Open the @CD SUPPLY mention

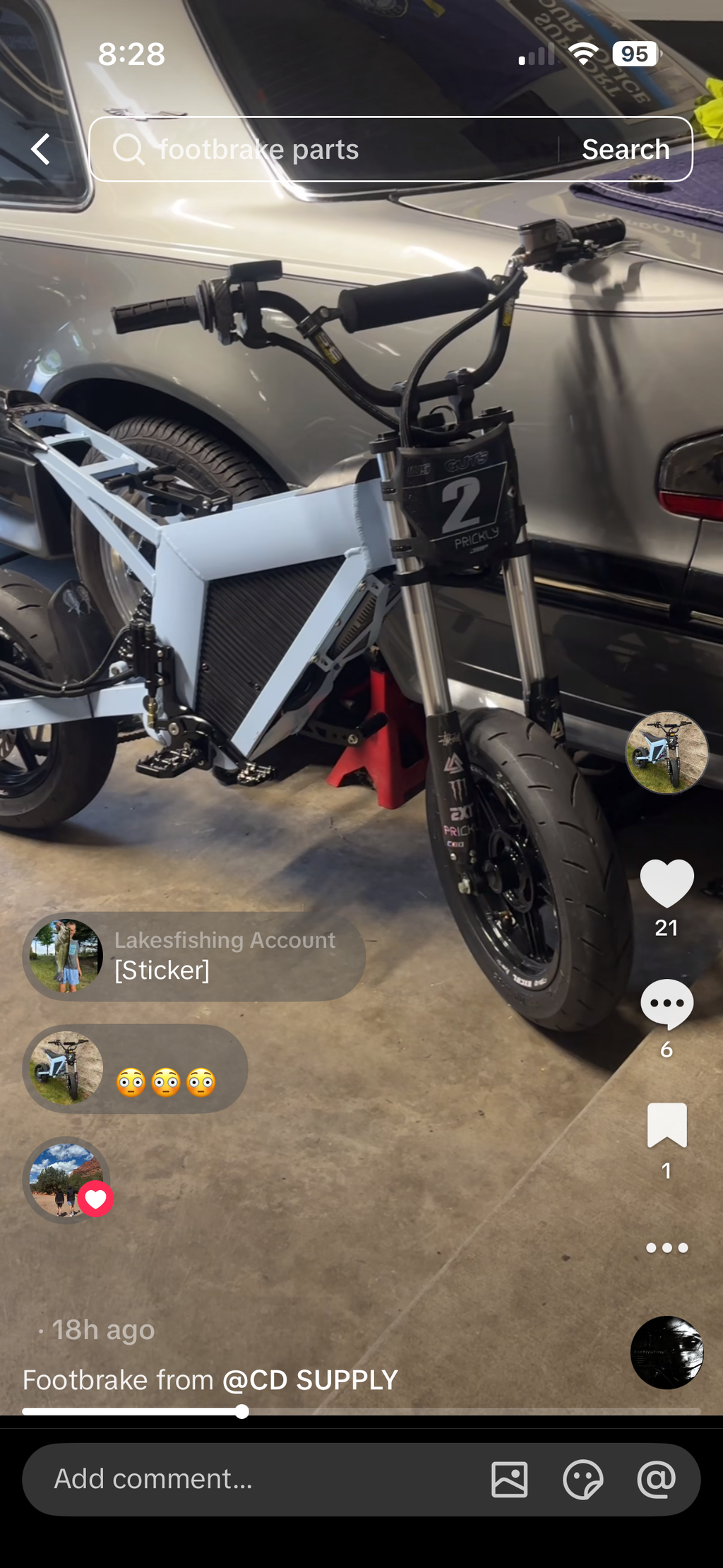(x=310, y=1379)
